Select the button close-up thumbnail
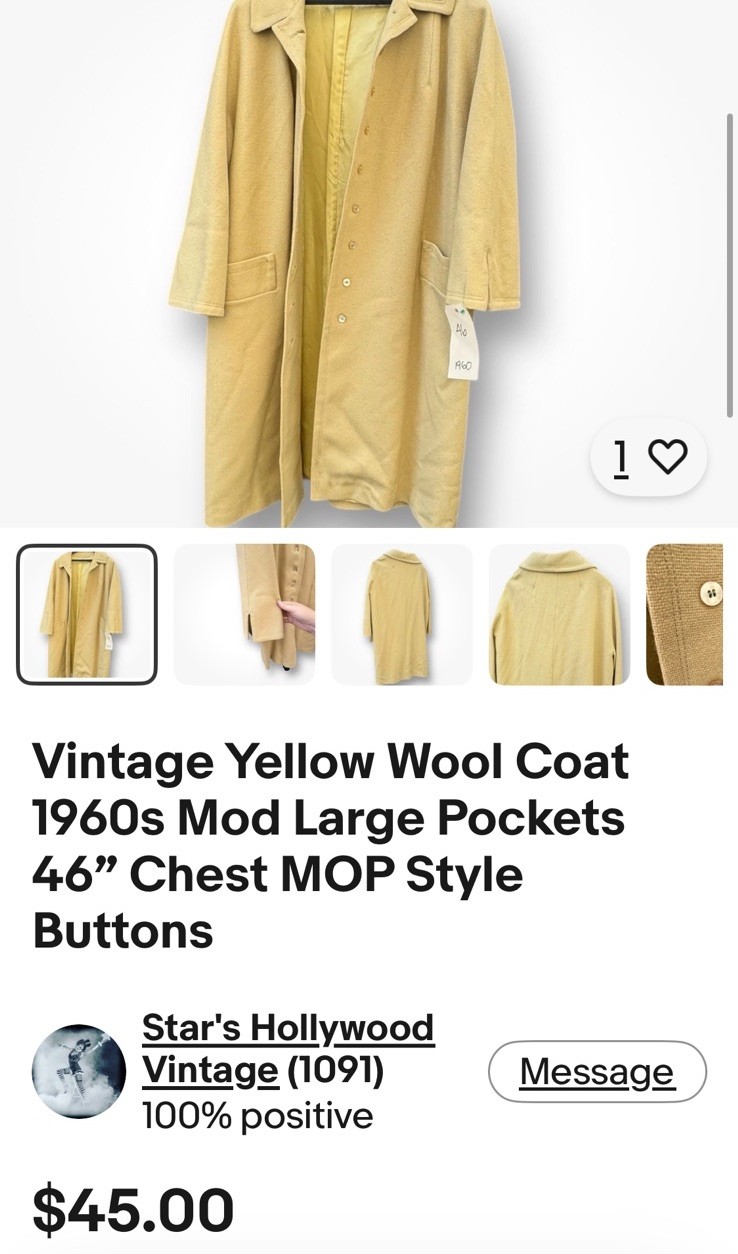Viewport: 738px width, 1254px height. (688, 614)
